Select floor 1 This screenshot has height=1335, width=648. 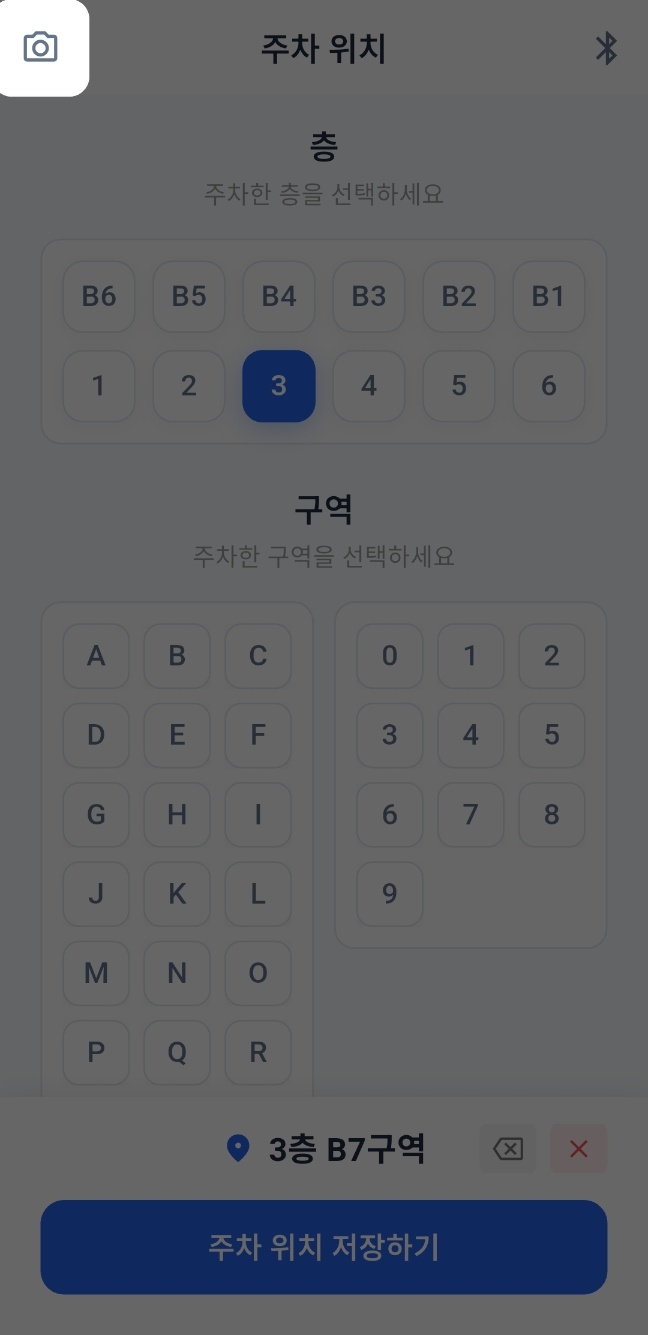point(99,386)
